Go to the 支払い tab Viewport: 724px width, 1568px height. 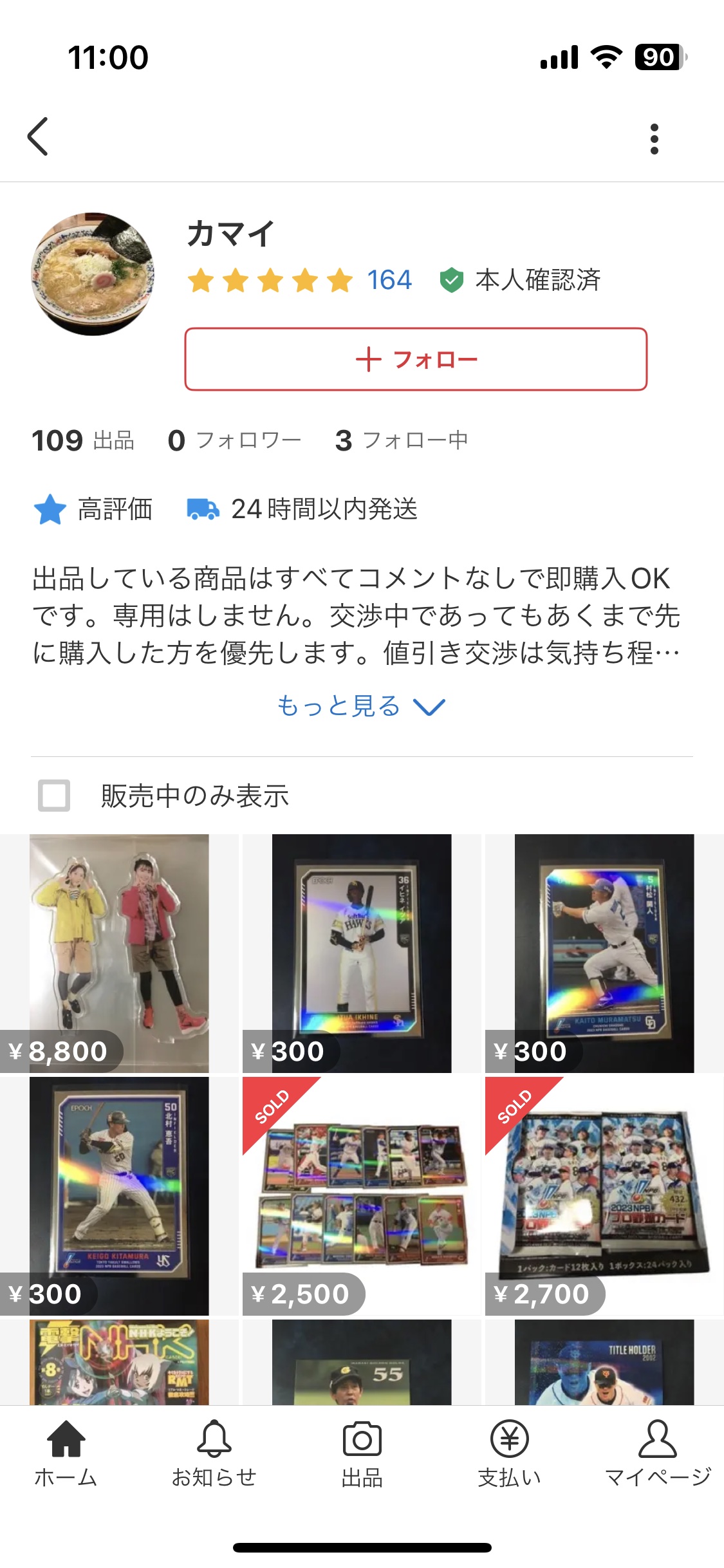pos(510,1454)
